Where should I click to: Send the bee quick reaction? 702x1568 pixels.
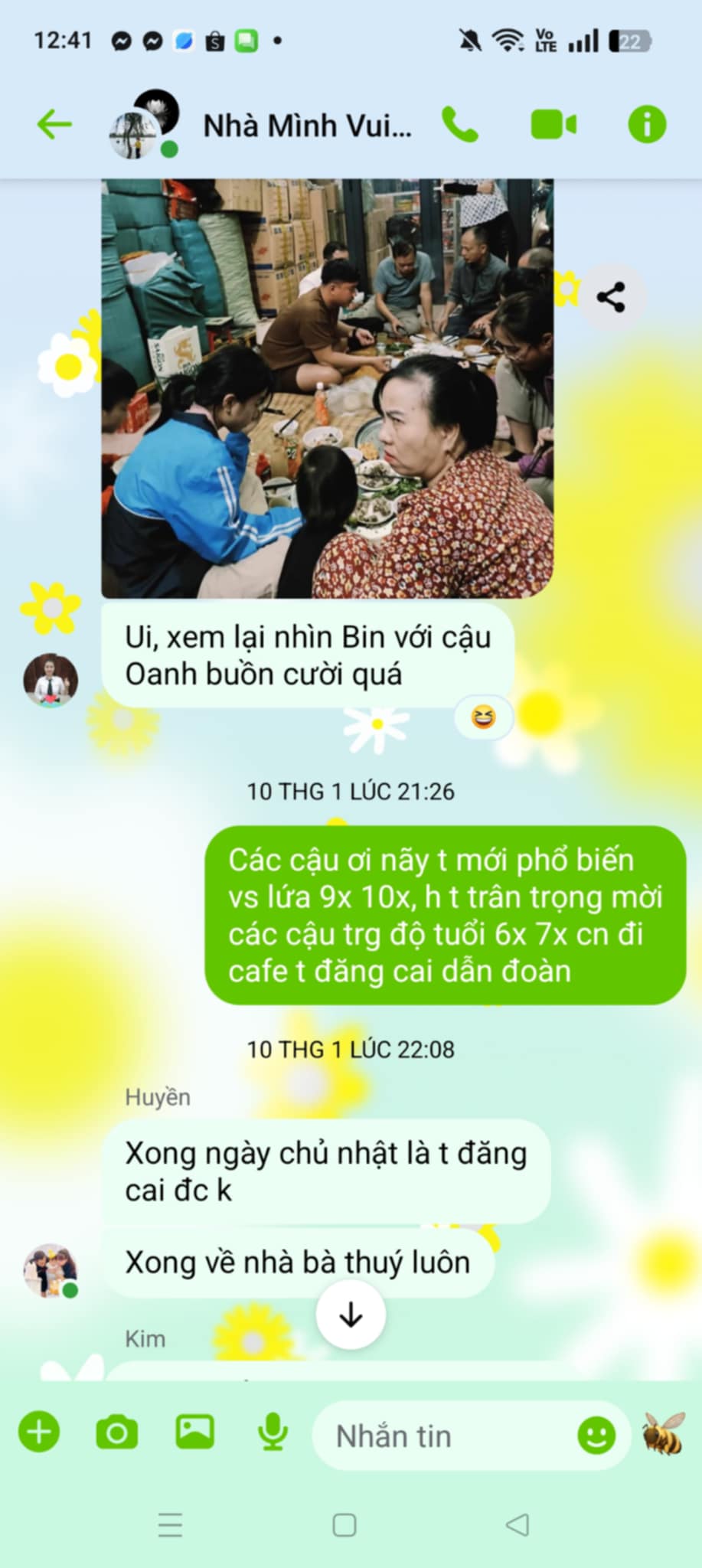point(664,1433)
